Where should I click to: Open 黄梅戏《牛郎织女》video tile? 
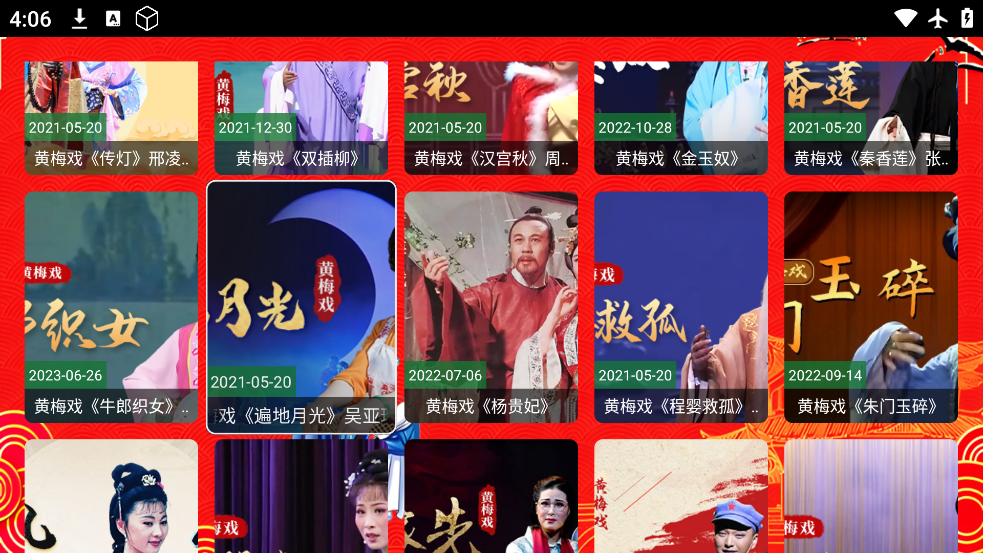pos(111,306)
